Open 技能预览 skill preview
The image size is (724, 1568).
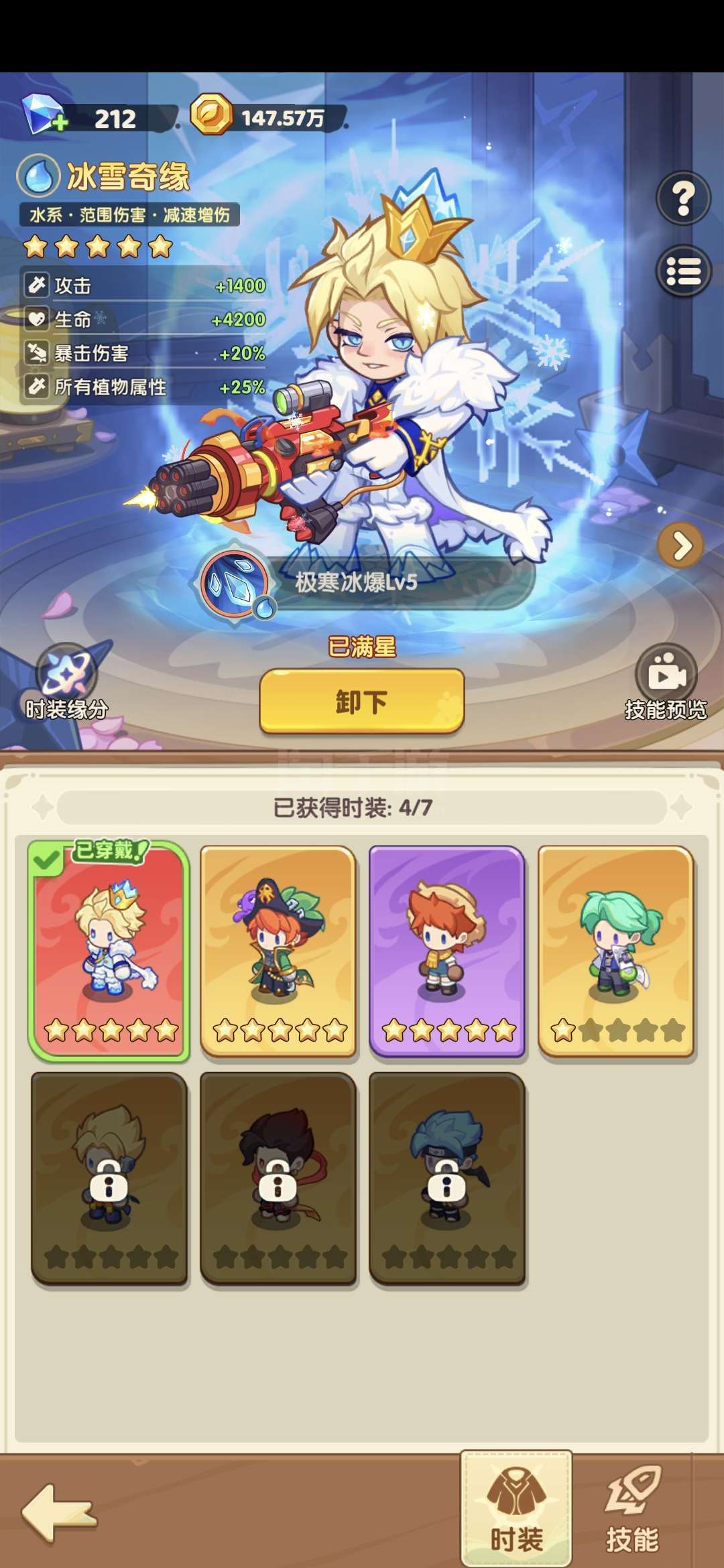(x=666, y=682)
